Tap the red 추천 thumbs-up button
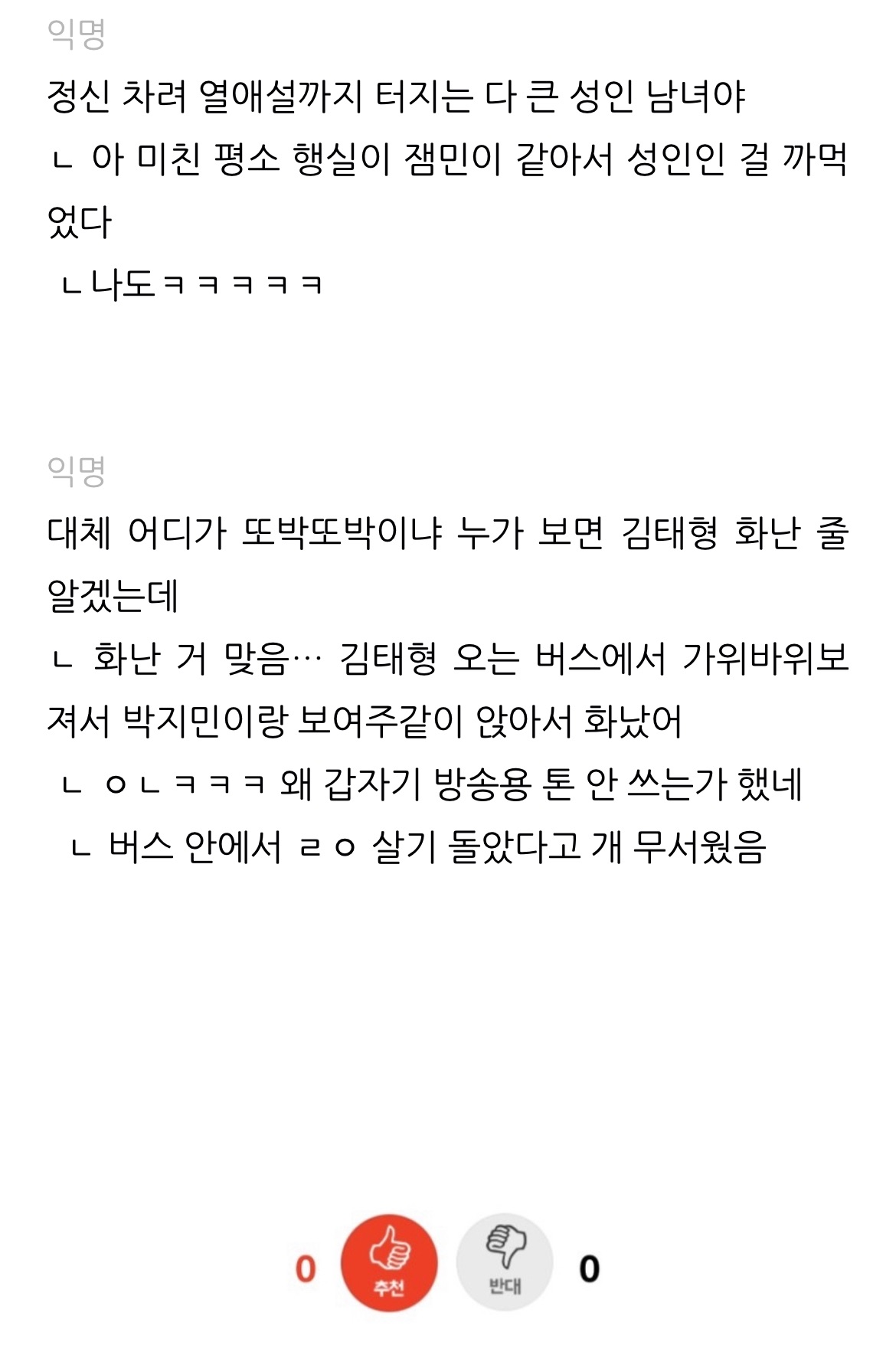 click(x=389, y=1262)
